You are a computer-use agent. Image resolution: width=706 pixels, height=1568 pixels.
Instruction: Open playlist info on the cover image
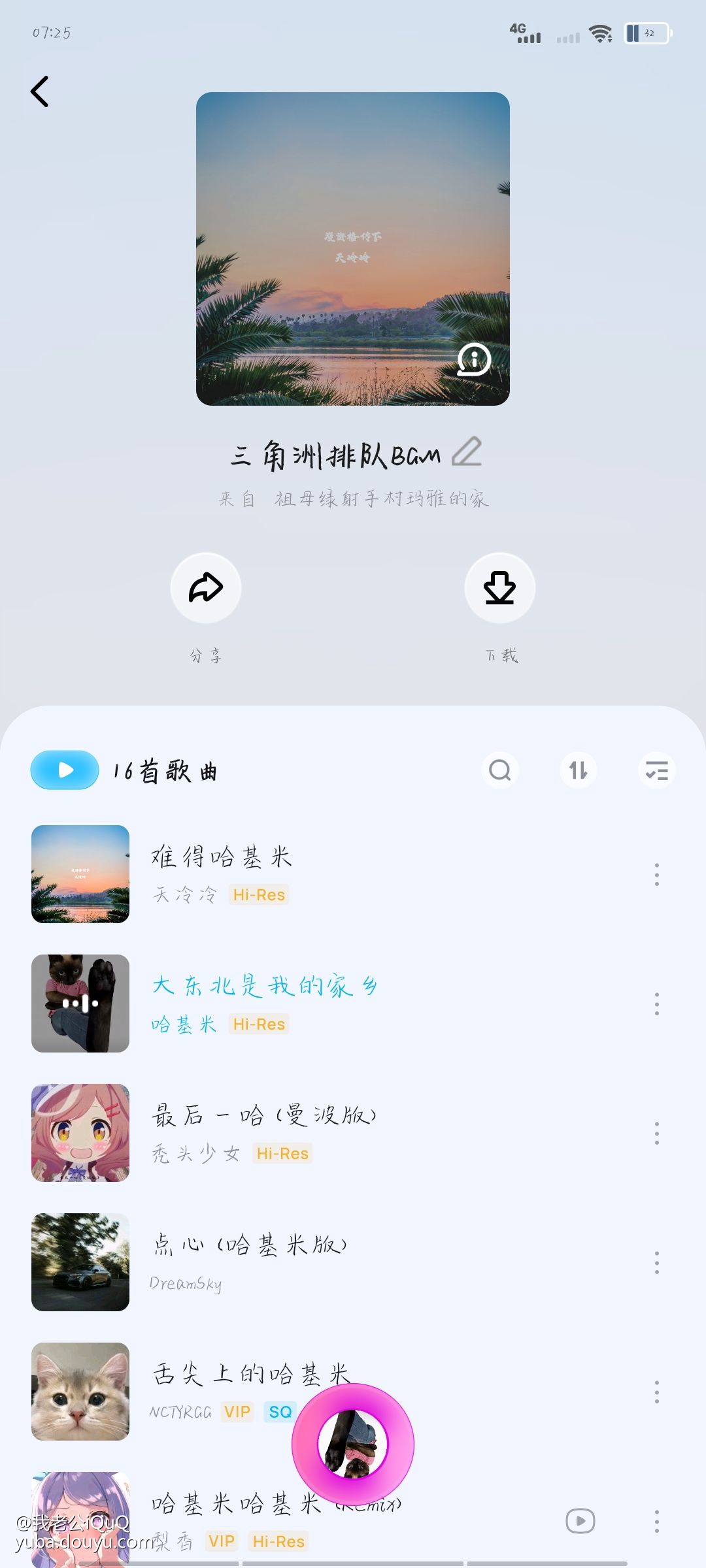point(474,359)
